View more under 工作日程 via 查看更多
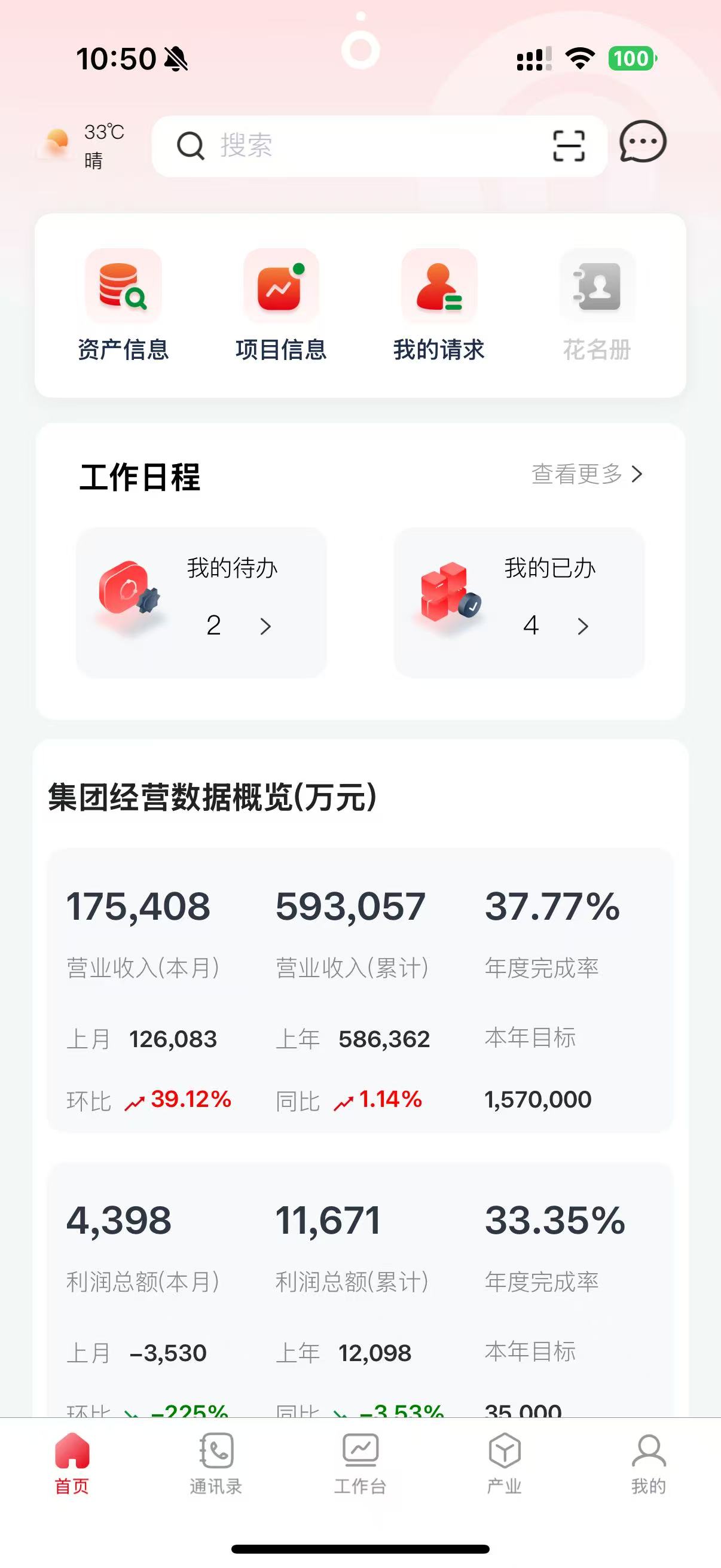721x1568 pixels. 586,474
